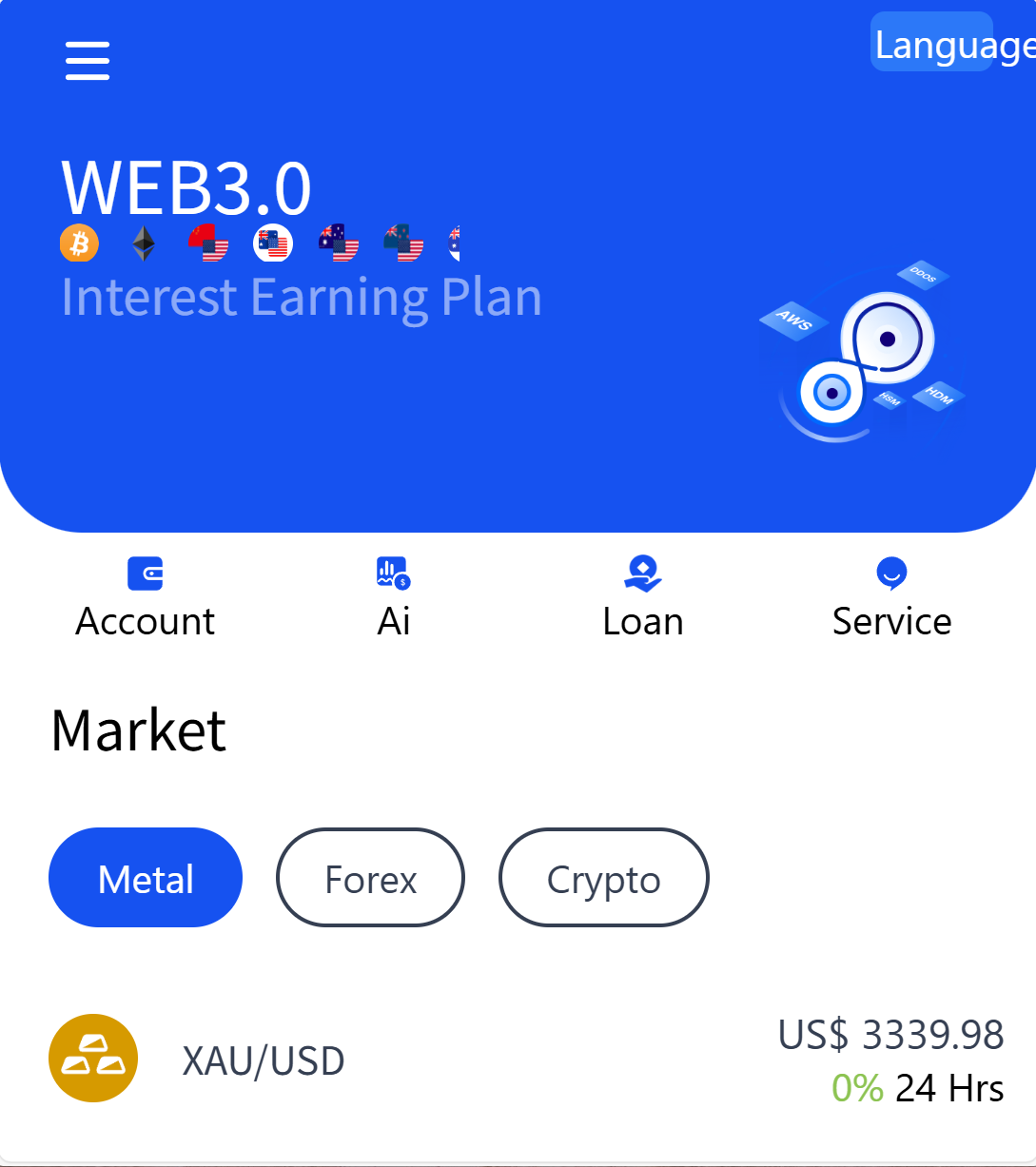Select the Metal market chip
The height and width of the screenshot is (1167, 1036).
click(x=146, y=878)
